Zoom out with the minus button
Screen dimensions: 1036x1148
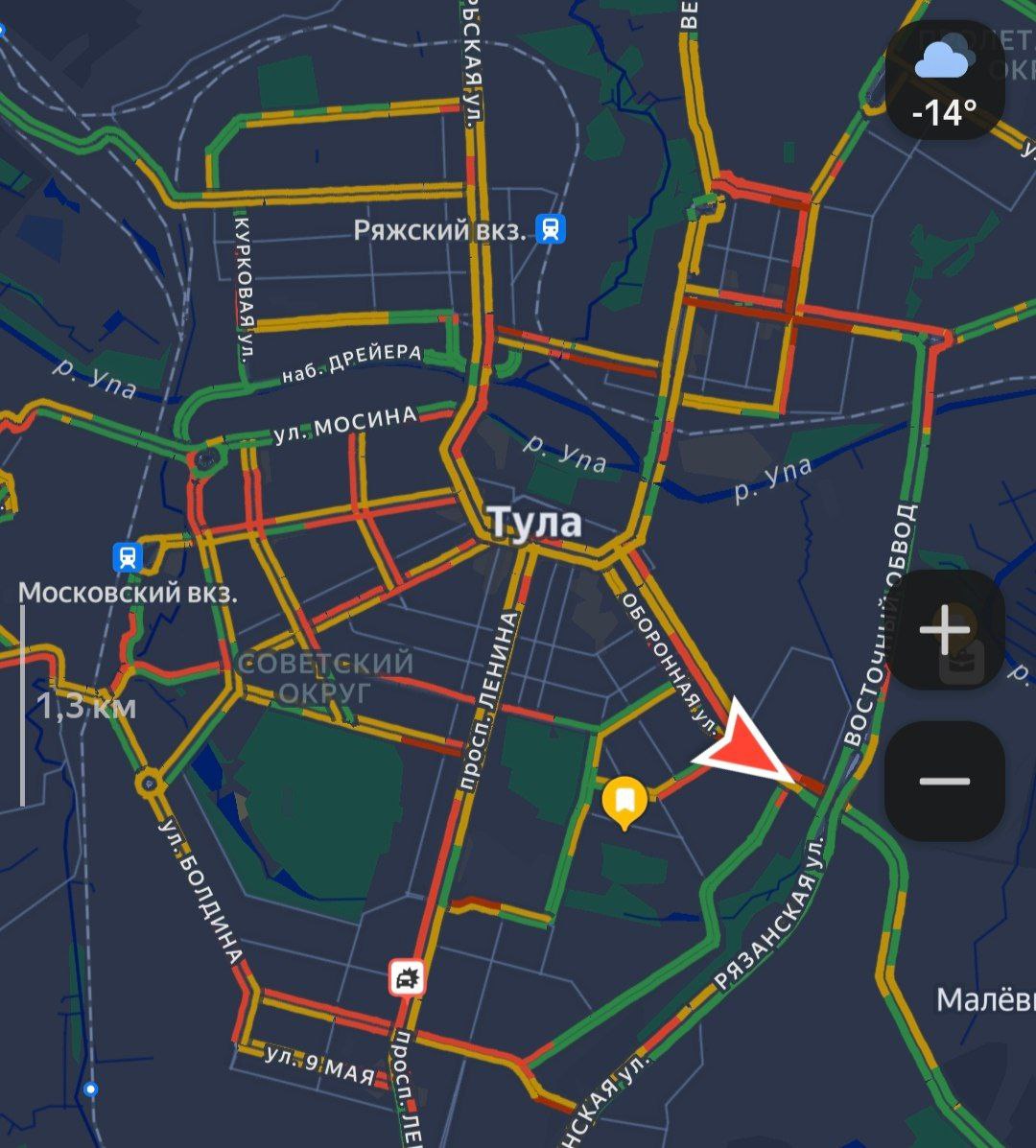(945, 781)
